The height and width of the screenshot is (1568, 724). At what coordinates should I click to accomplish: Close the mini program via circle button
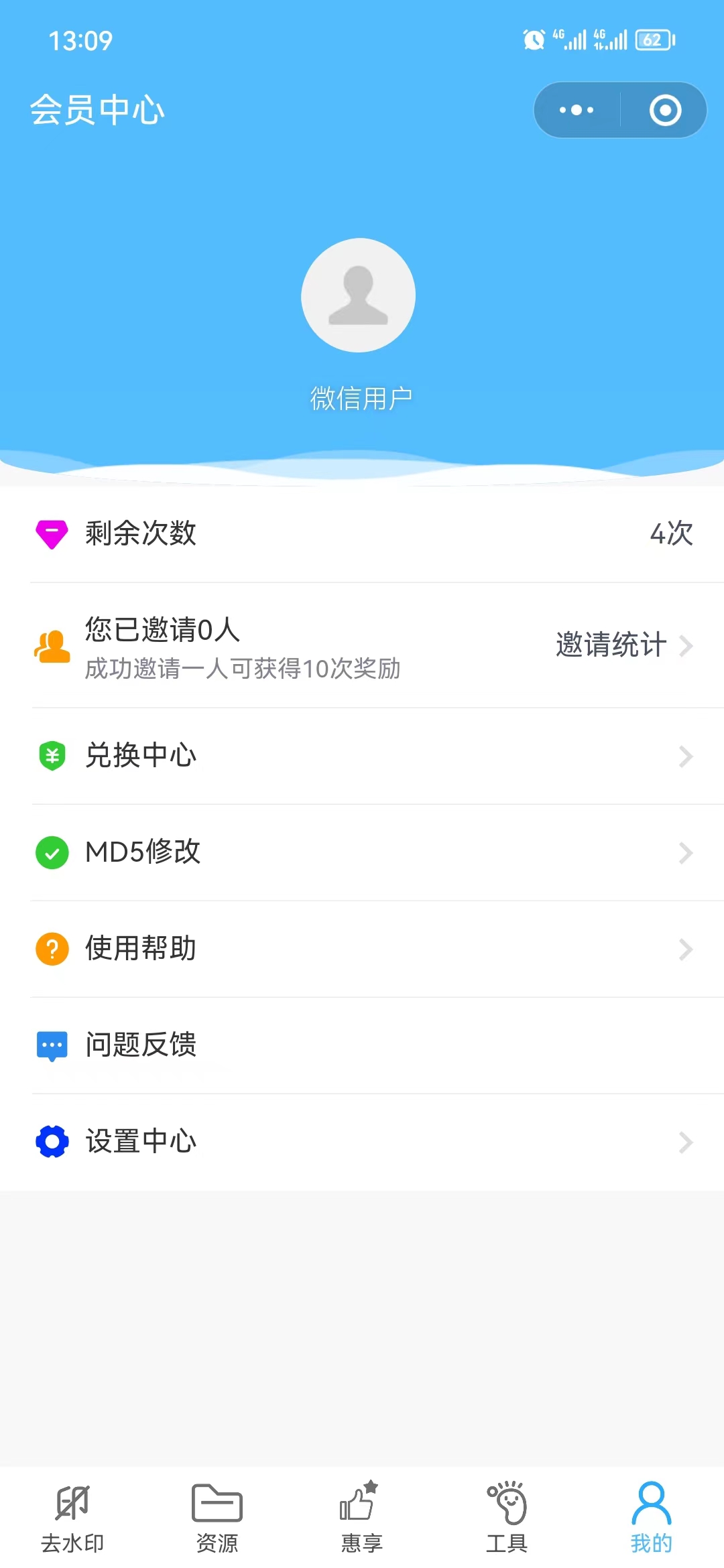[x=665, y=110]
